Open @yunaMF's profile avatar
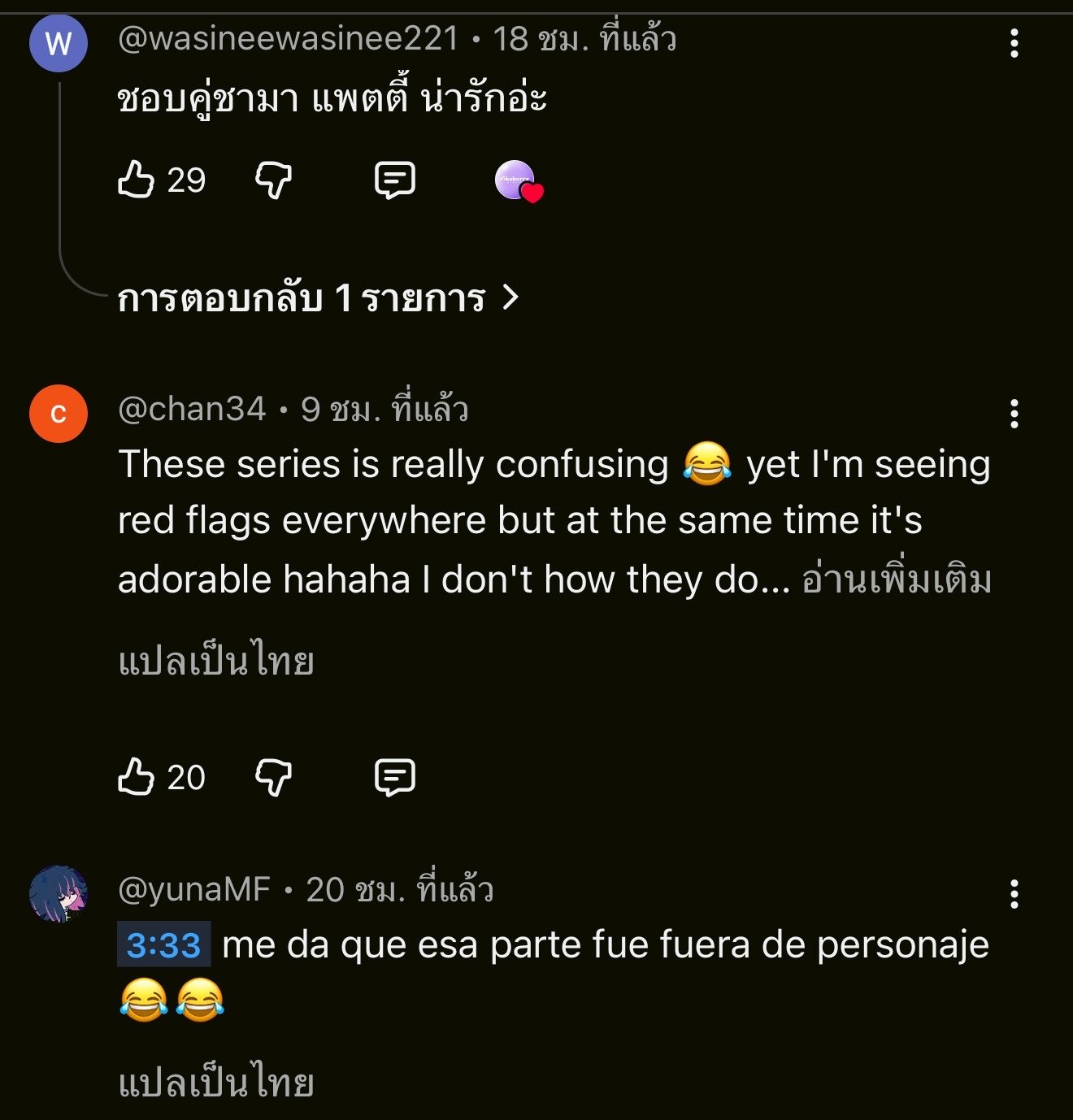1073x1120 pixels. click(59, 894)
